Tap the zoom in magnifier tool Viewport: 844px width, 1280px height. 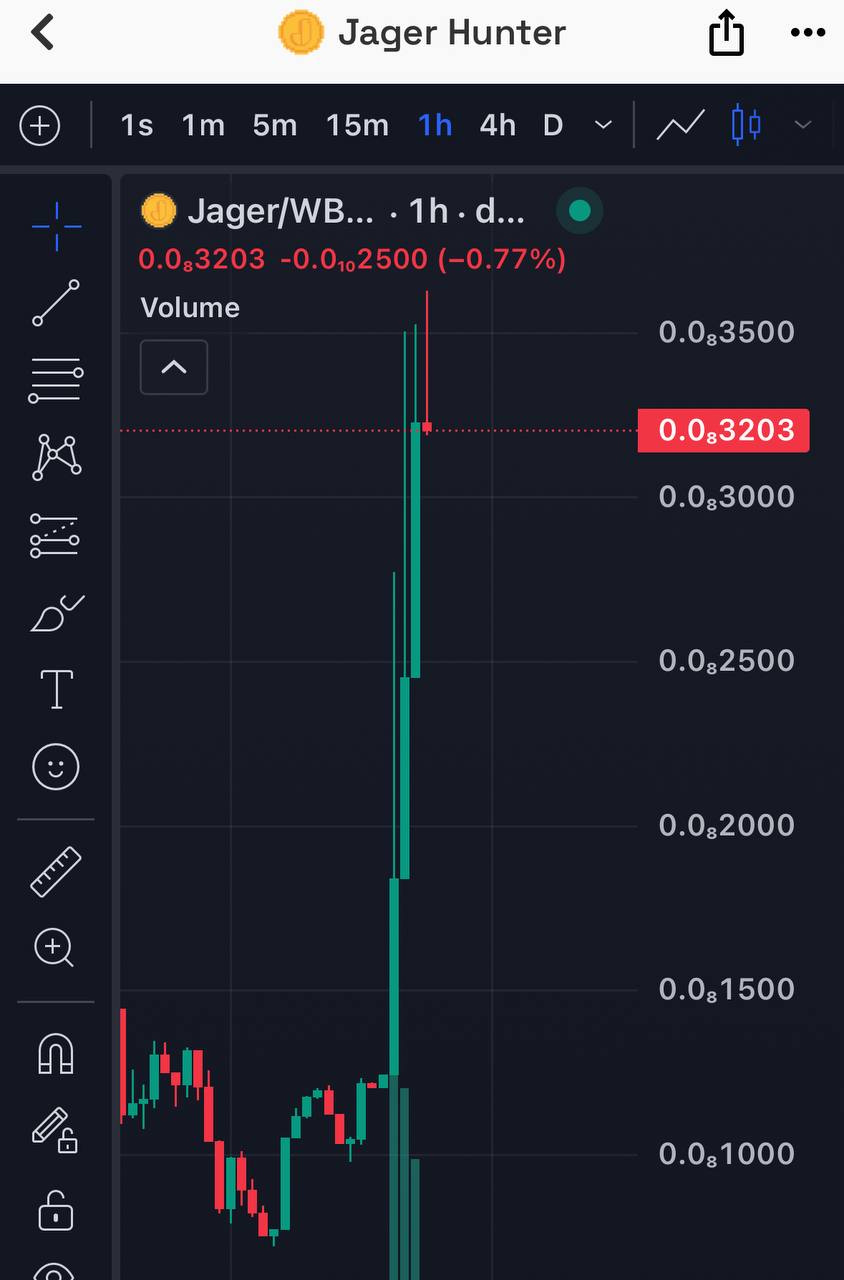(x=56, y=947)
